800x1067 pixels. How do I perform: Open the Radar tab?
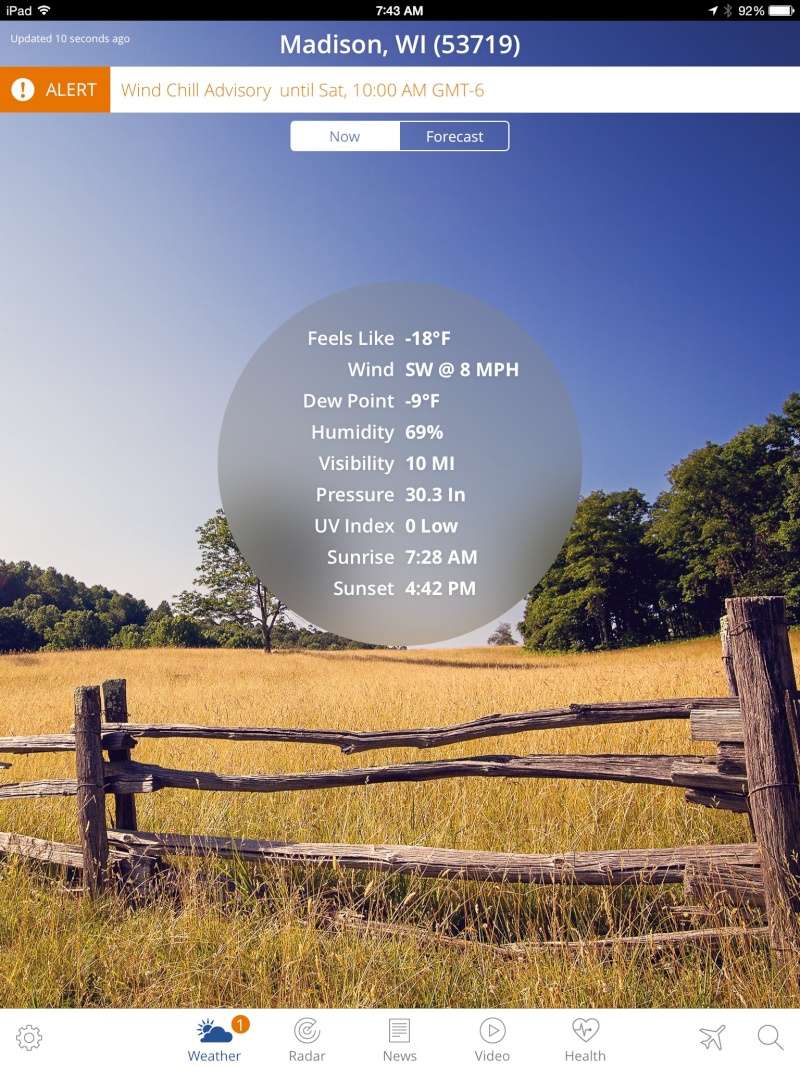coord(307,1039)
